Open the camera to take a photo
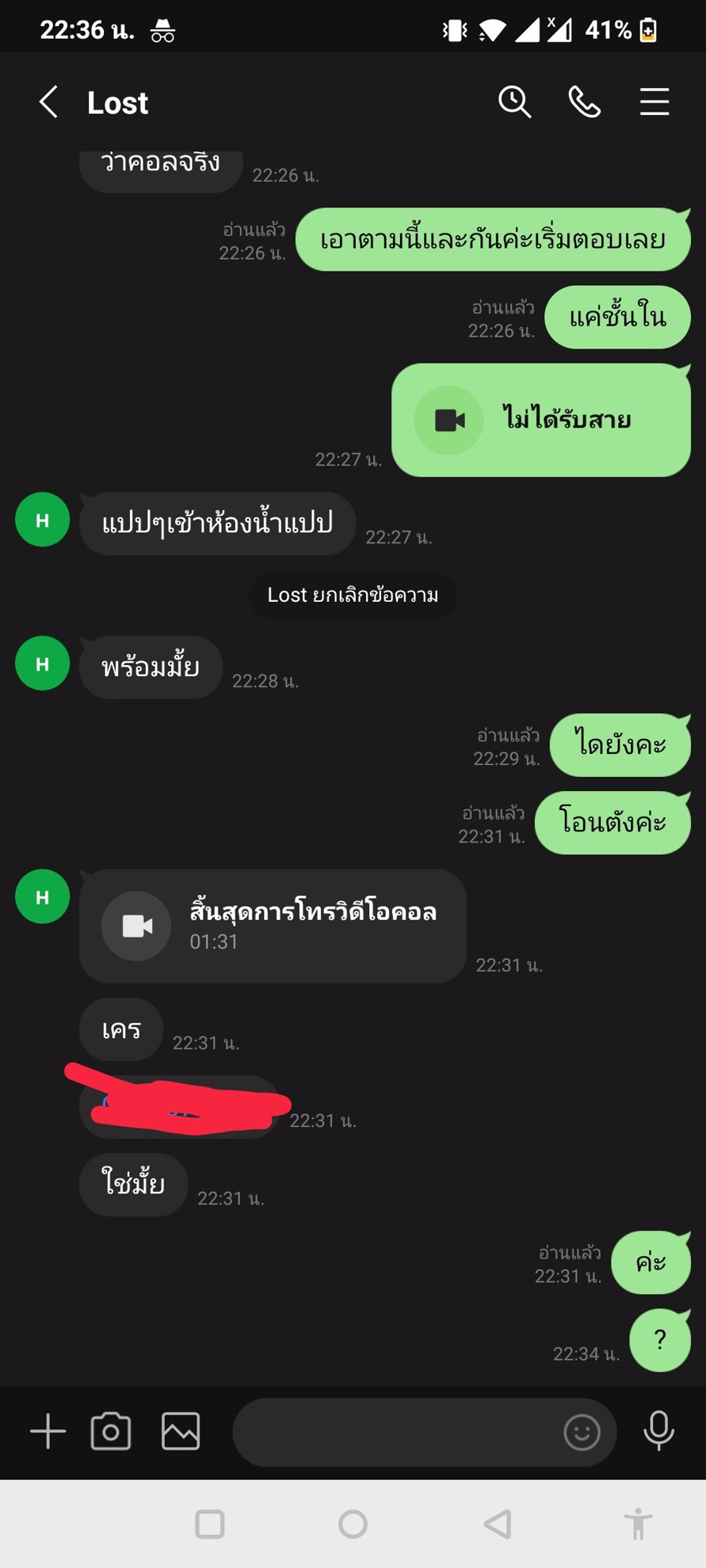The height and width of the screenshot is (1568, 706). [111, 1432]
